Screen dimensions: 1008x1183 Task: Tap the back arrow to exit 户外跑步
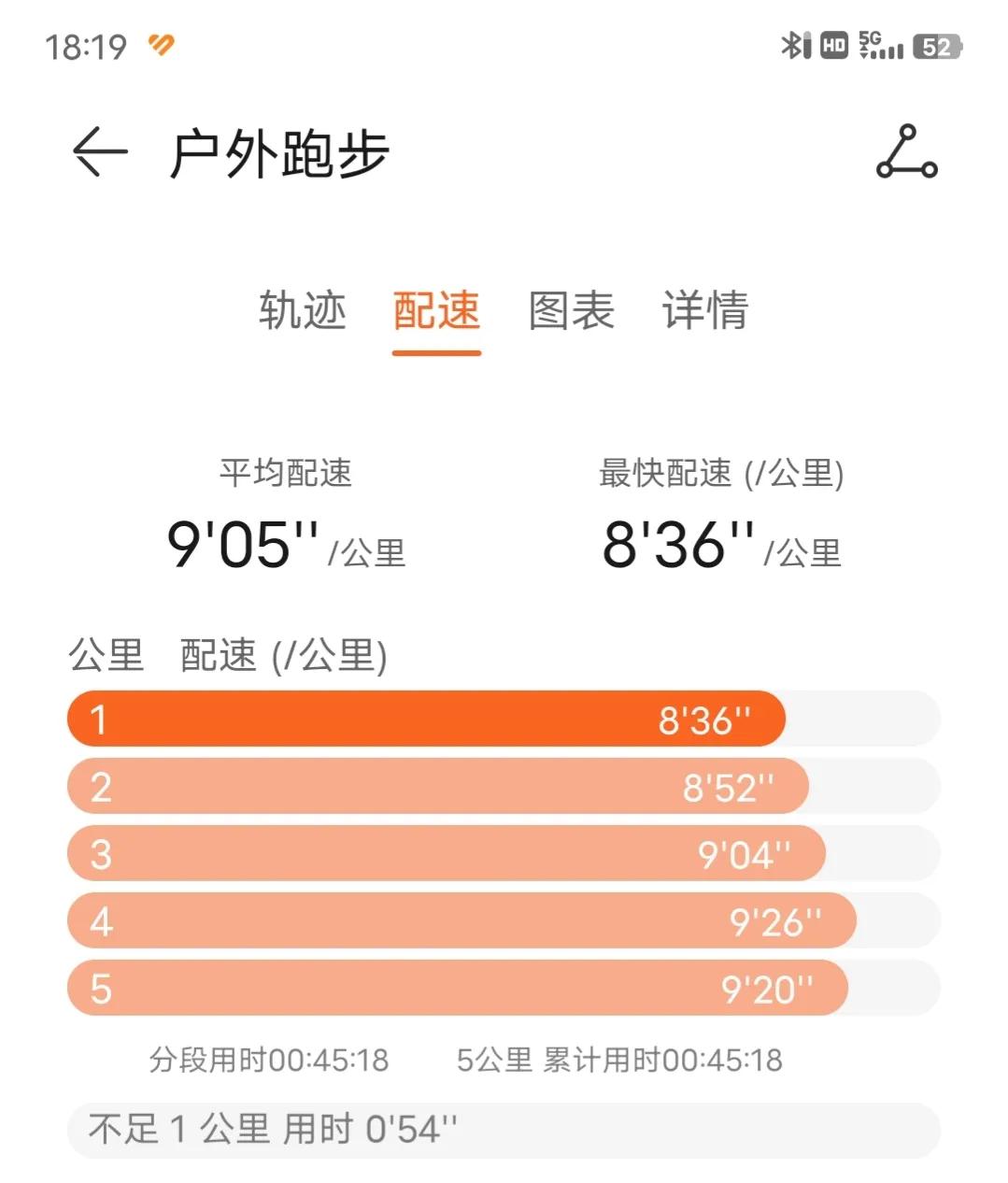(99, 152)
